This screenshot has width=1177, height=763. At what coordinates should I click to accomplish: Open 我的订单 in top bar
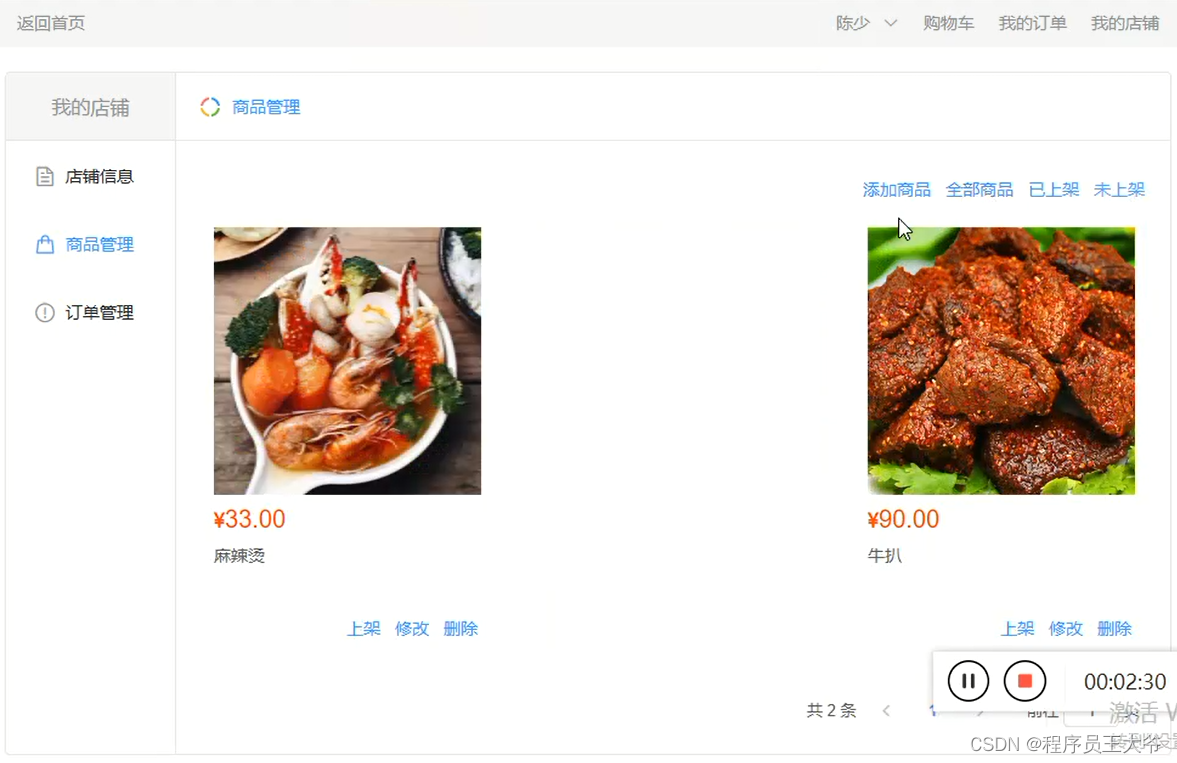pyautogui.click(x=1032, y=23)
